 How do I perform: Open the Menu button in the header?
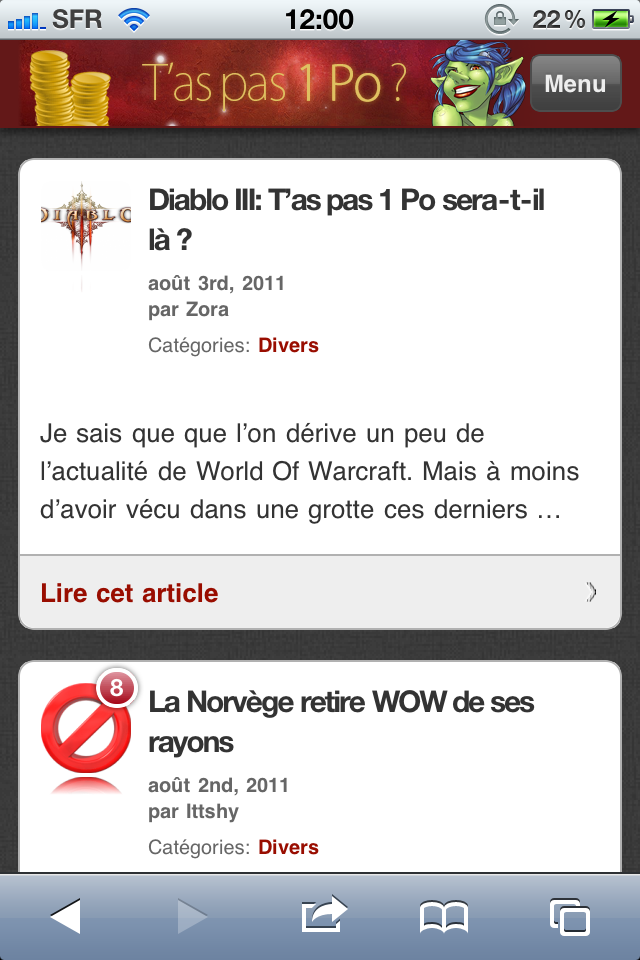click(575, 84)
